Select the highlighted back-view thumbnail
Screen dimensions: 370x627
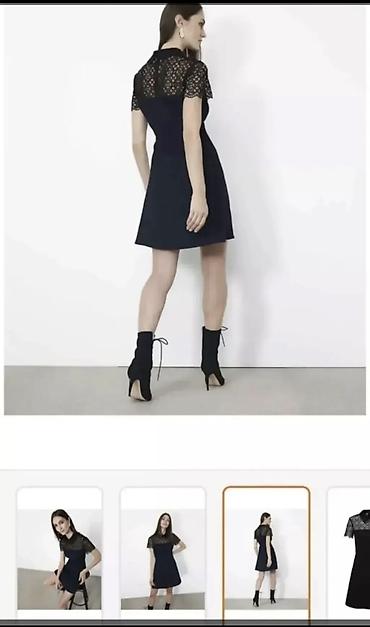(x=266, y=553)
